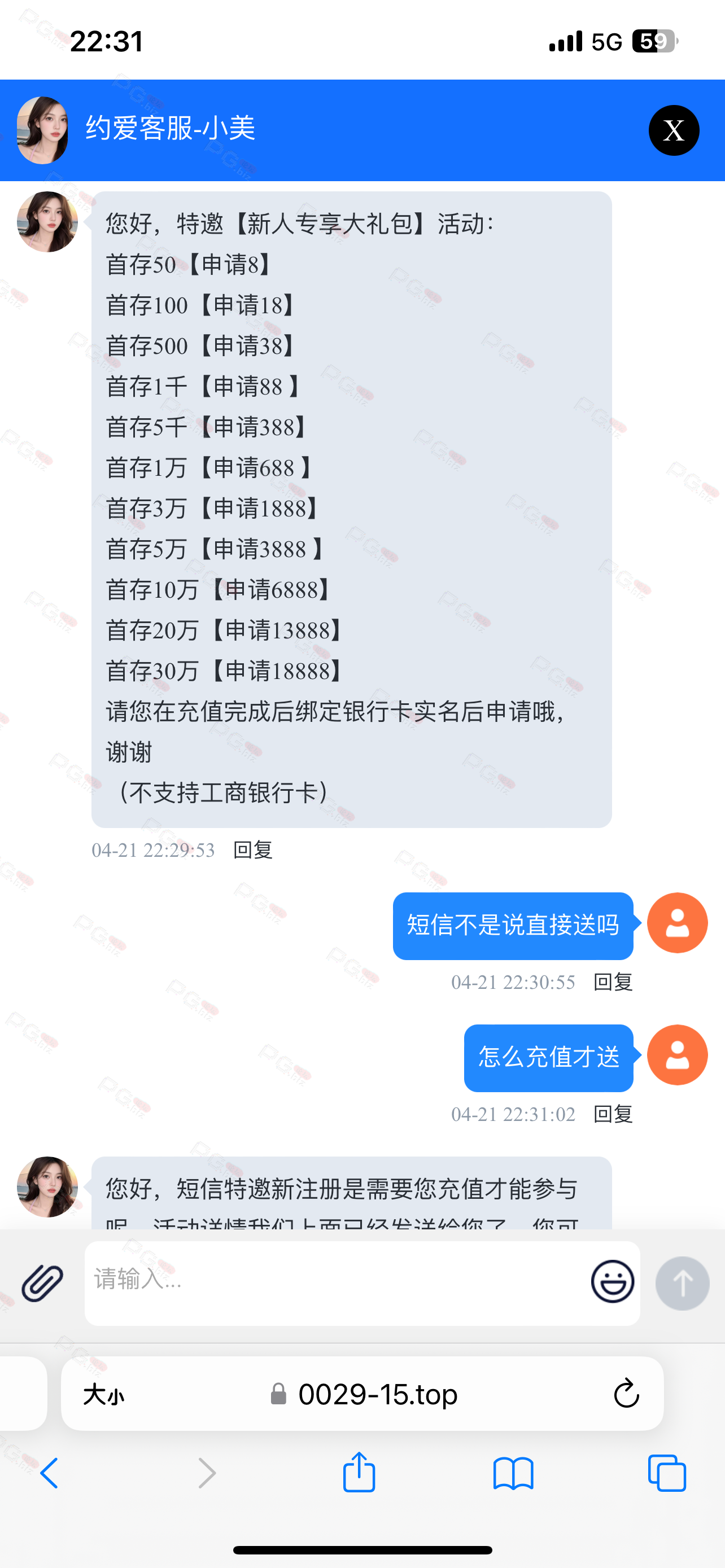Screen dimensions: 725x1568
Task: Tap 回复 under the 22:29:53 message
Action: click(x=252, y=849)
